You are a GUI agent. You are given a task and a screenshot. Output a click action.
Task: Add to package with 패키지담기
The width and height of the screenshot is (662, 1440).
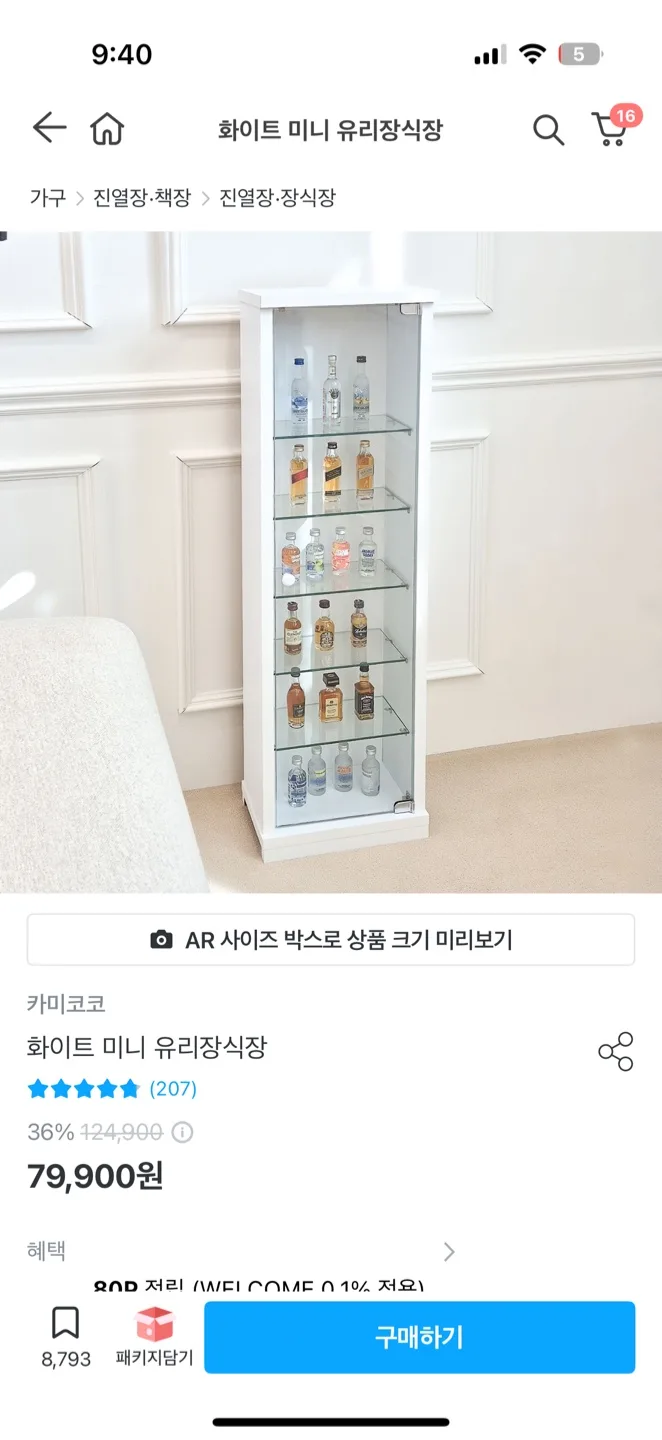tap(154, 1338)
